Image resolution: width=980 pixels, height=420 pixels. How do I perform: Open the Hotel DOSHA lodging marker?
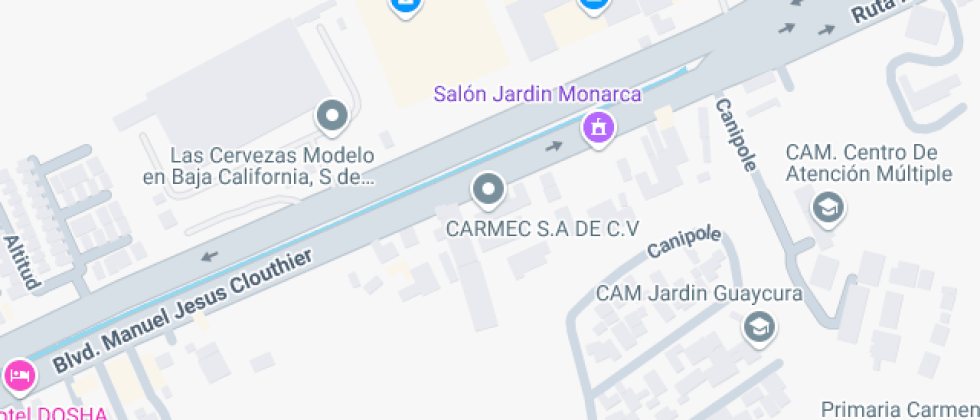pyautogui.click(x=20, y=376)
